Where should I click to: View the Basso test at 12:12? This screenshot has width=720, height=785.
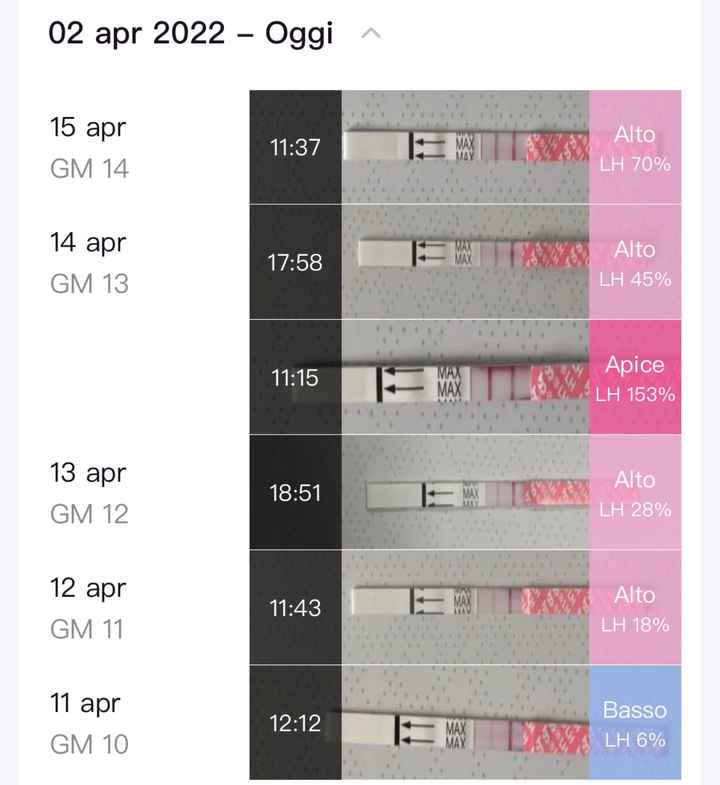pyautogui.click(x=465, y=723)
